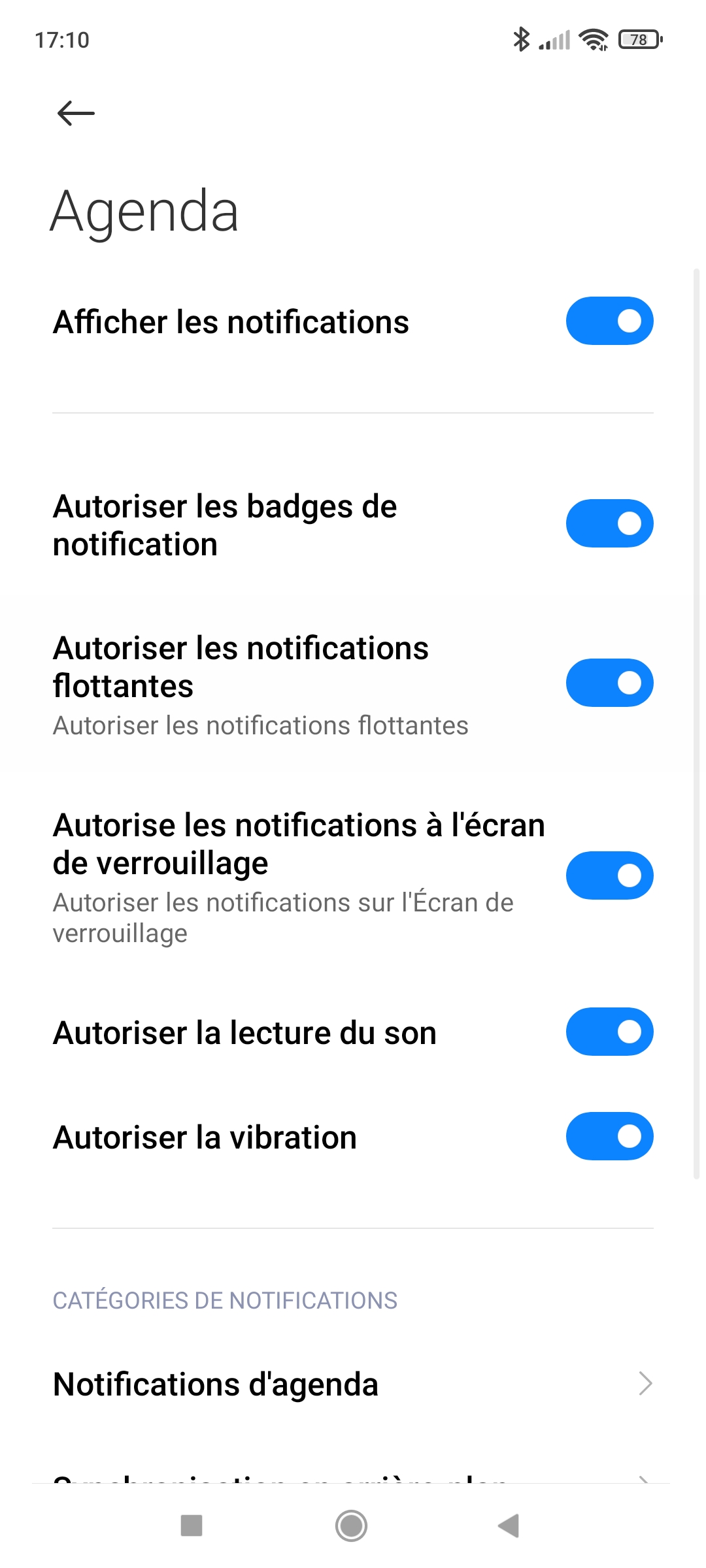The width and height of the screenshot is (706, 1568).
Task: Tap the system home button
Action: tap(352, 1526)
